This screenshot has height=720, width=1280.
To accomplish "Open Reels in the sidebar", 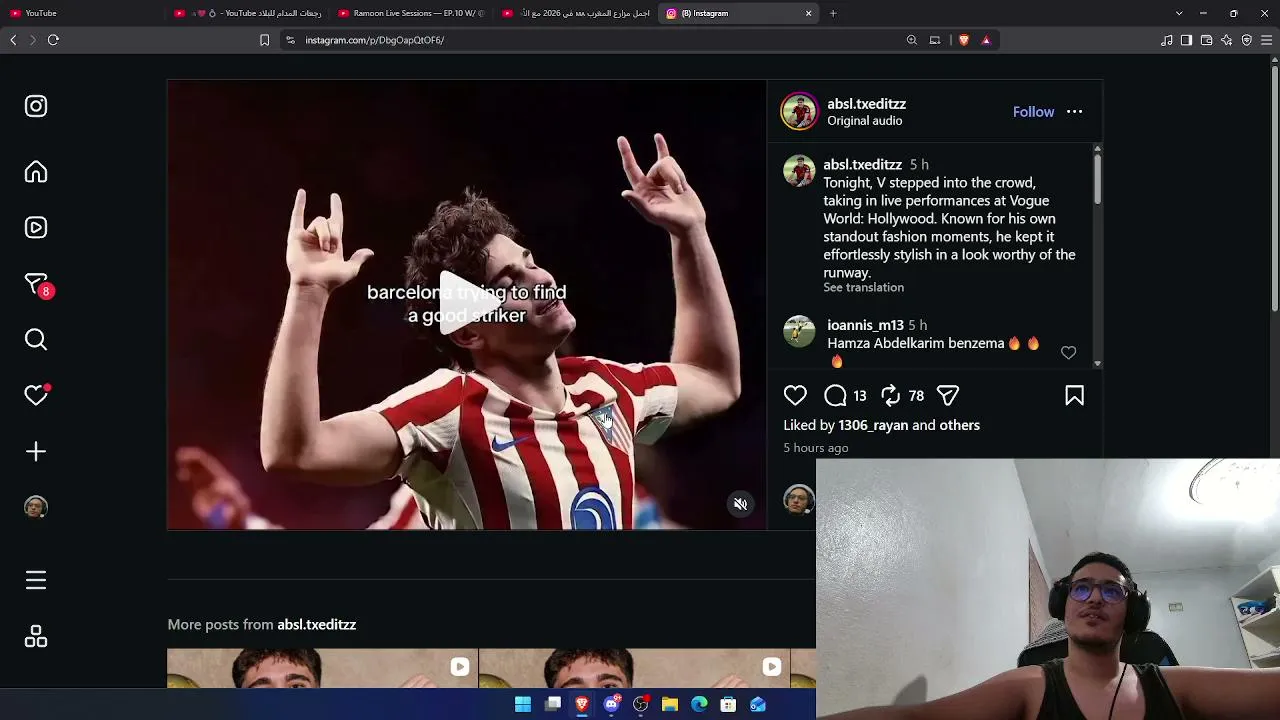I will pyautogui.click(x=36, y=228).
